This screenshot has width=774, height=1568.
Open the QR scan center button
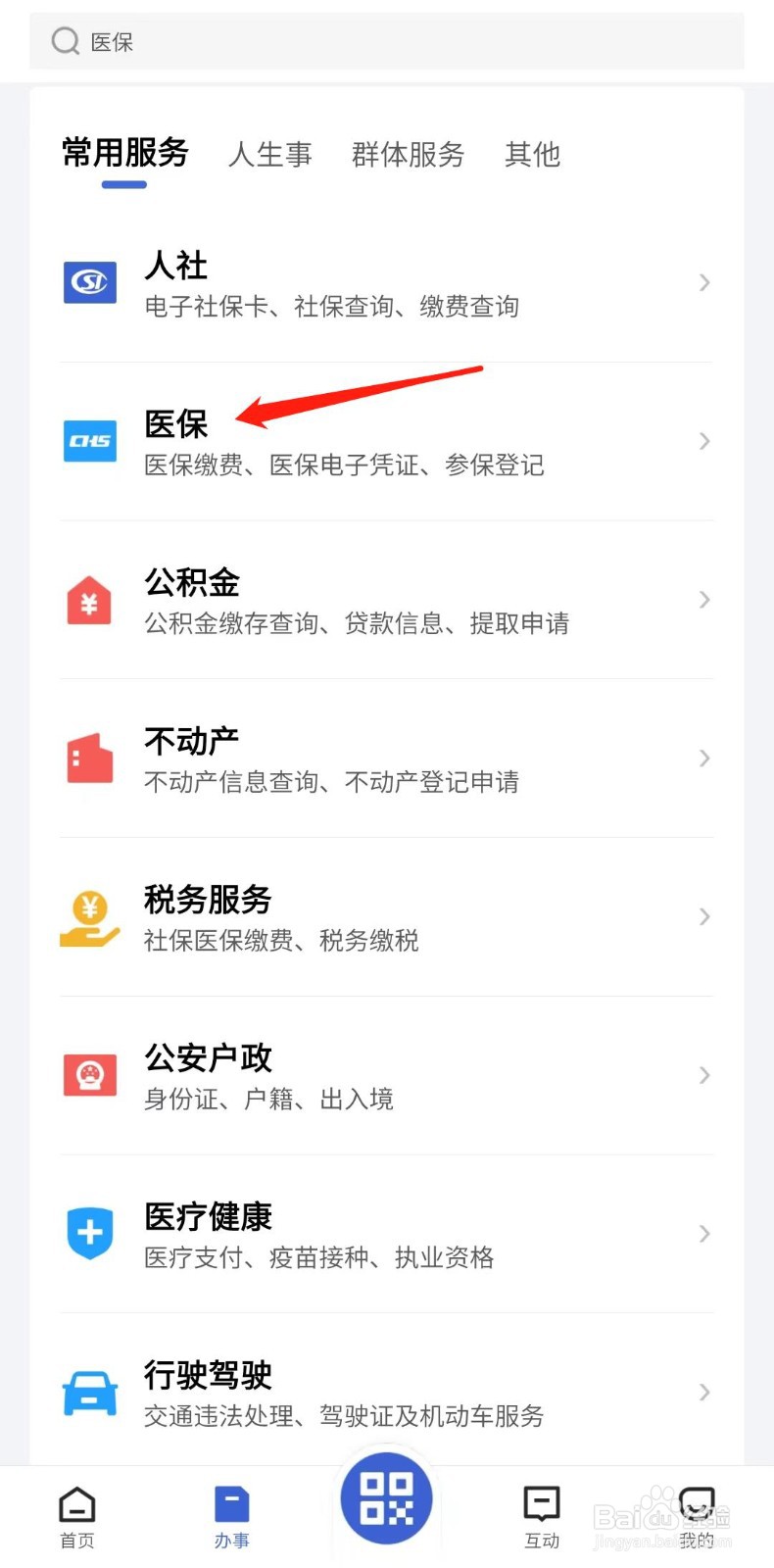pyautogui.click(x=386, y=1498)
